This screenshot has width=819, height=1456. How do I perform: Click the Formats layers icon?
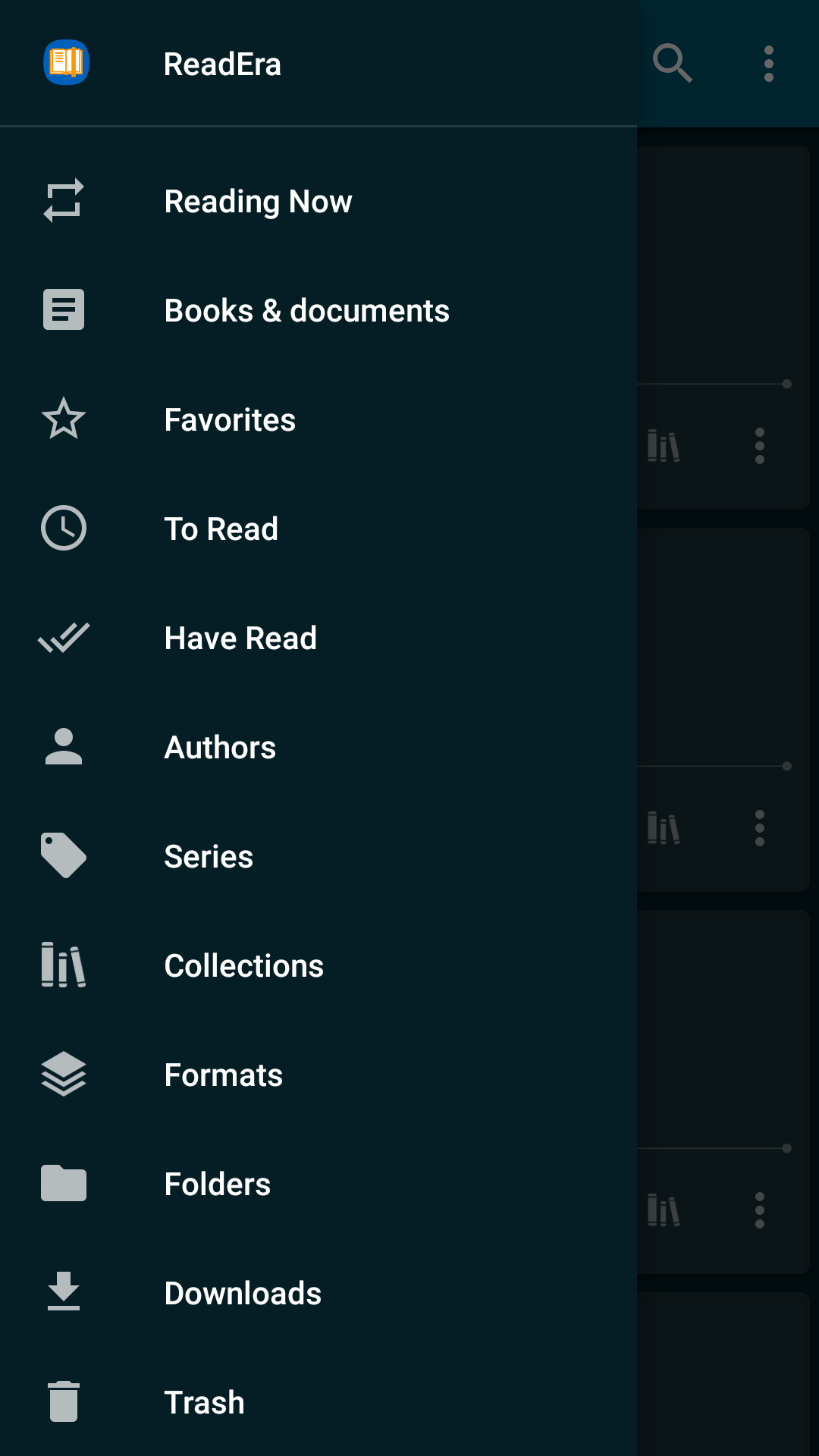tap(64, 1074)
